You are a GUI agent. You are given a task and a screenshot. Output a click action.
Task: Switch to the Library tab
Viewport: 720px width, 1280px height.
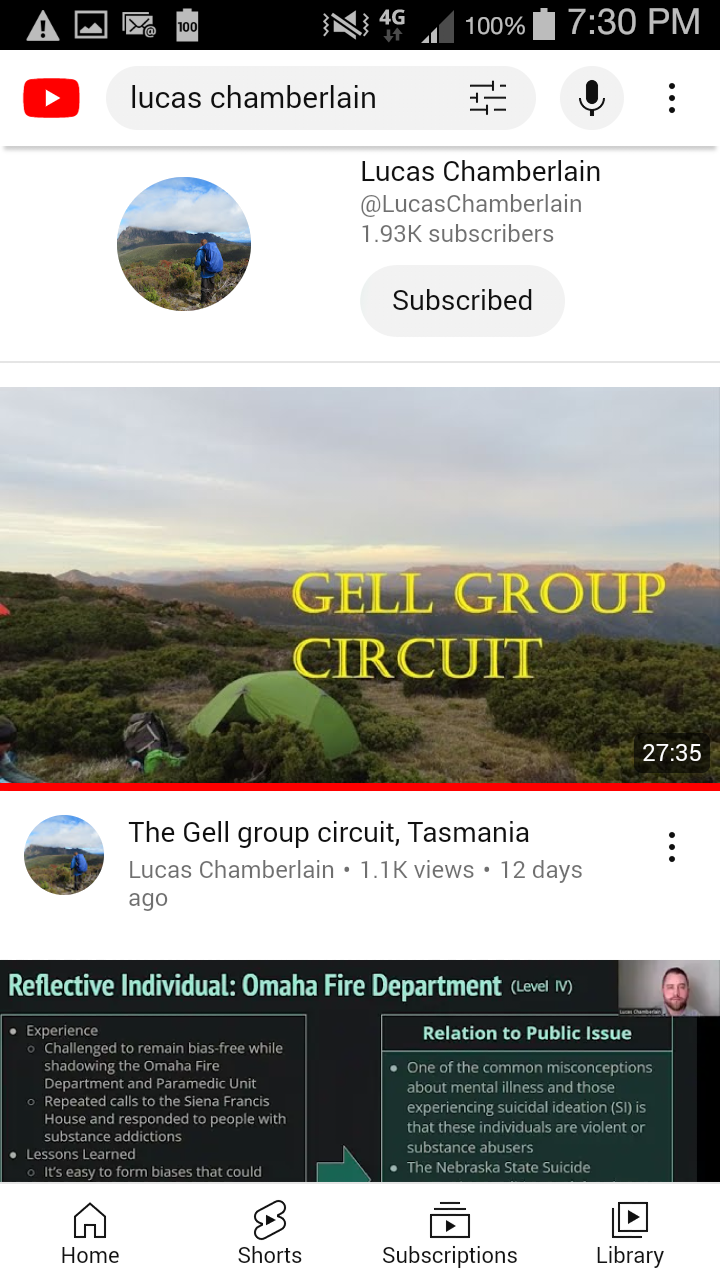pos(630,1233)
